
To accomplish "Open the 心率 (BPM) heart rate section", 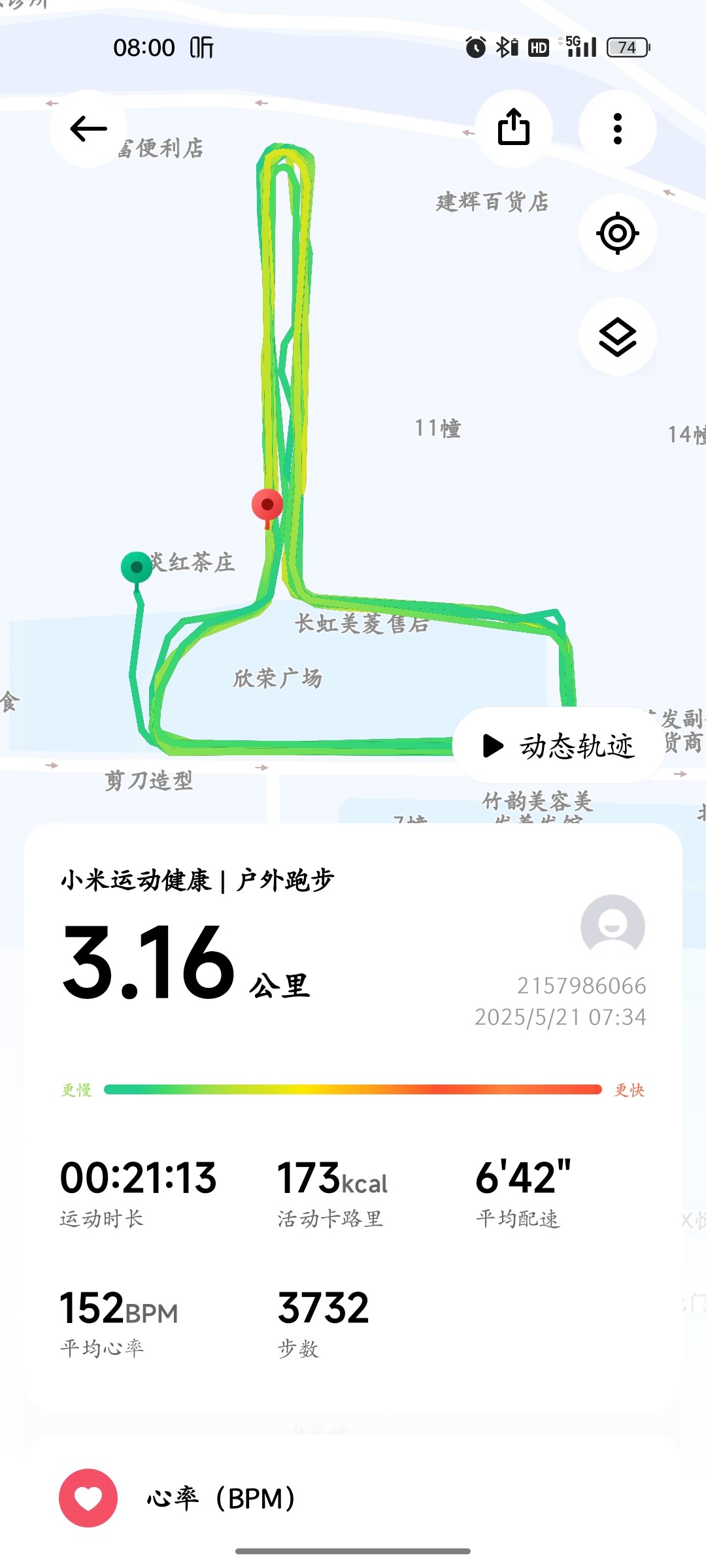I will coord(353,1497).
